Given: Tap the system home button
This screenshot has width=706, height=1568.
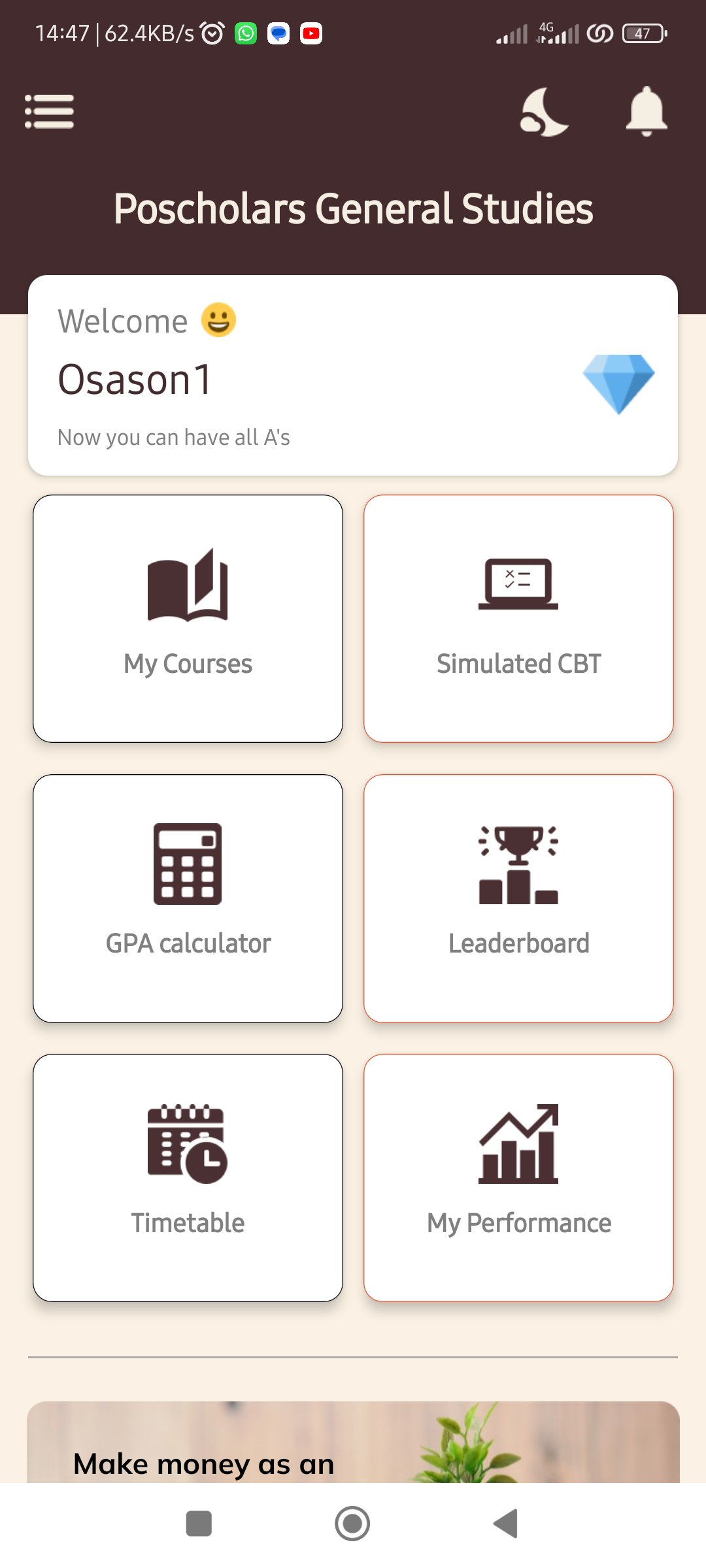Looking at the screenshot, I should pyautogui.click(x=352, y=1524).
